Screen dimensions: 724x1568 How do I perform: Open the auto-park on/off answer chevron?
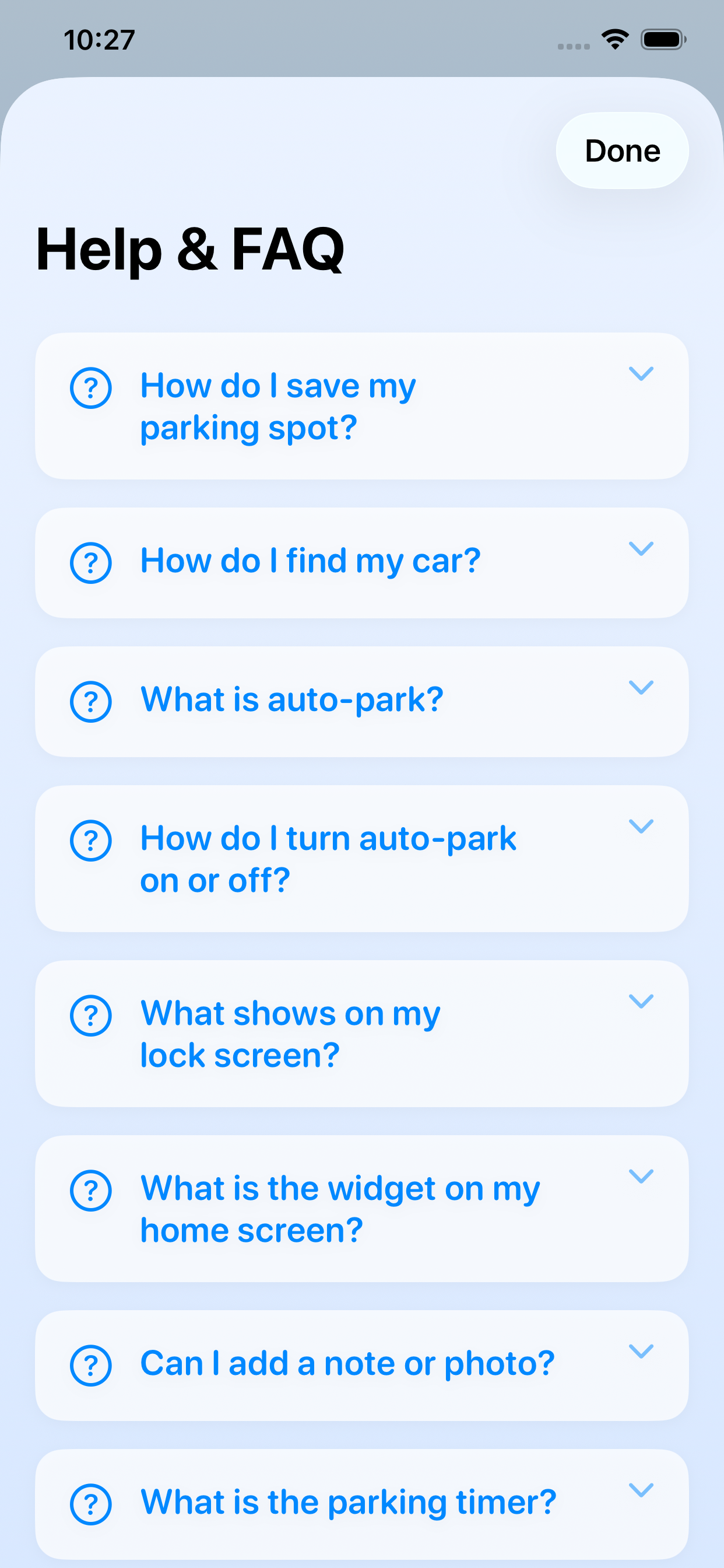pos(642,827)
